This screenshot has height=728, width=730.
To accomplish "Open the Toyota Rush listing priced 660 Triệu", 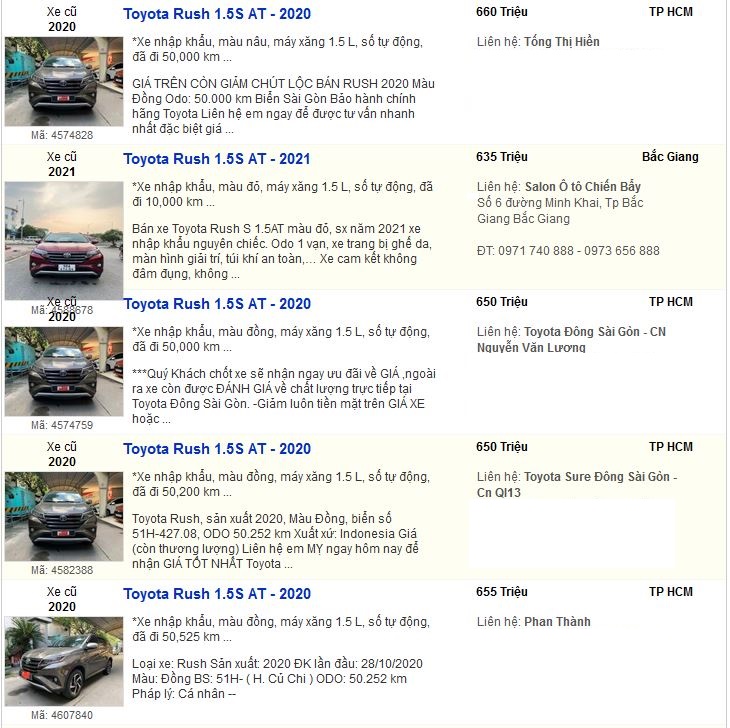I will pyautogui.click(x=216, y=14).
